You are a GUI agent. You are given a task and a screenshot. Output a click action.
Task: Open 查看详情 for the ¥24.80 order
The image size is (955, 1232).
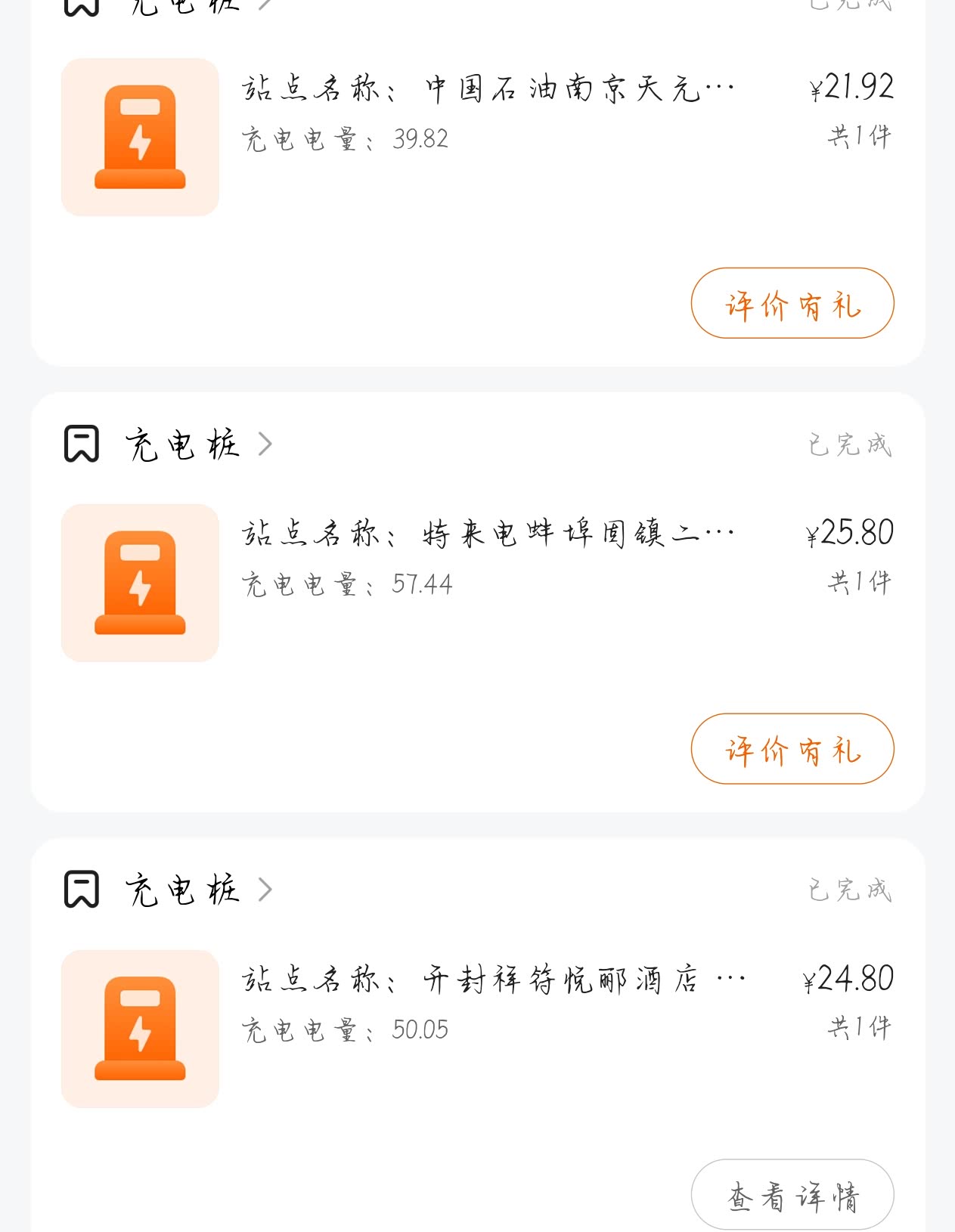[792, 1195]
